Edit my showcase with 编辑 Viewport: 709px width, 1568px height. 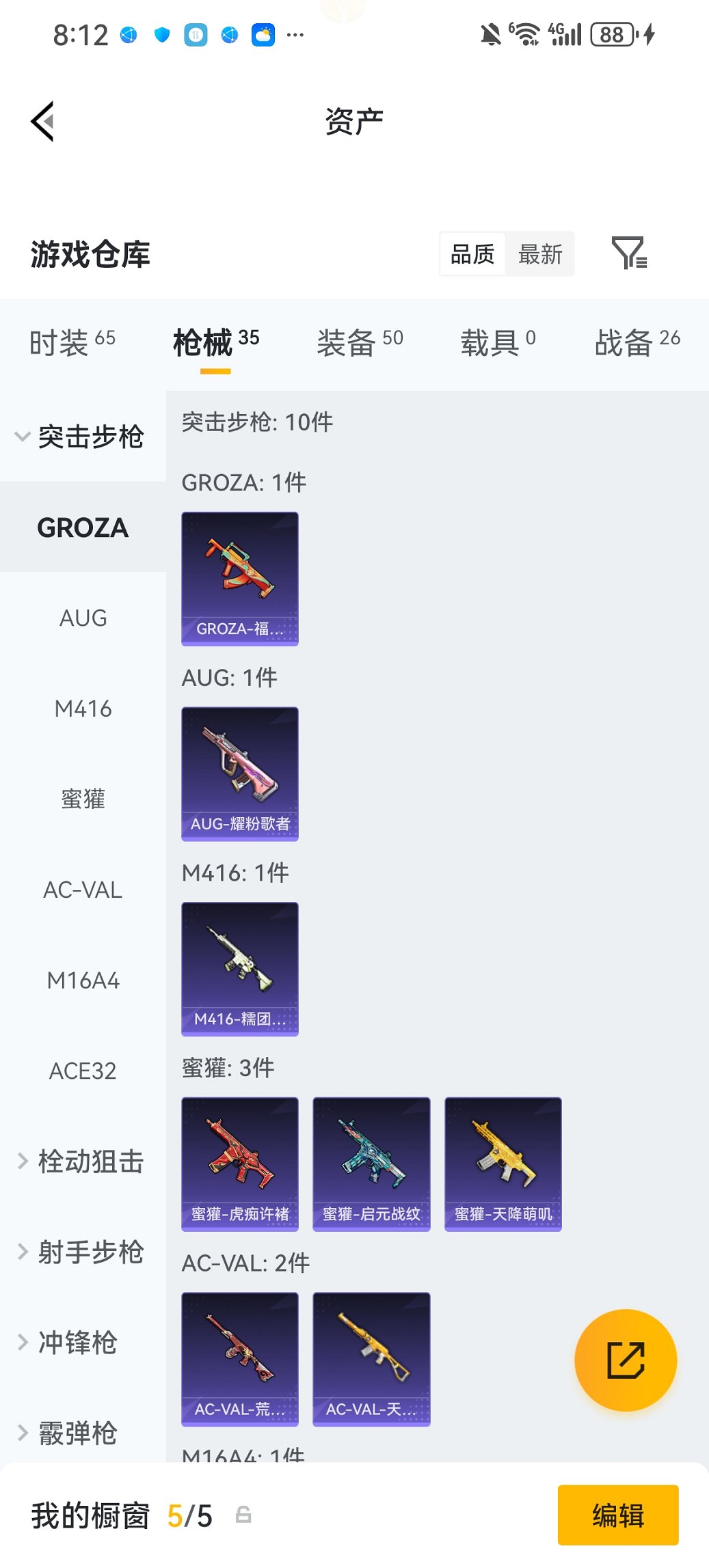tap(618, 1515)
